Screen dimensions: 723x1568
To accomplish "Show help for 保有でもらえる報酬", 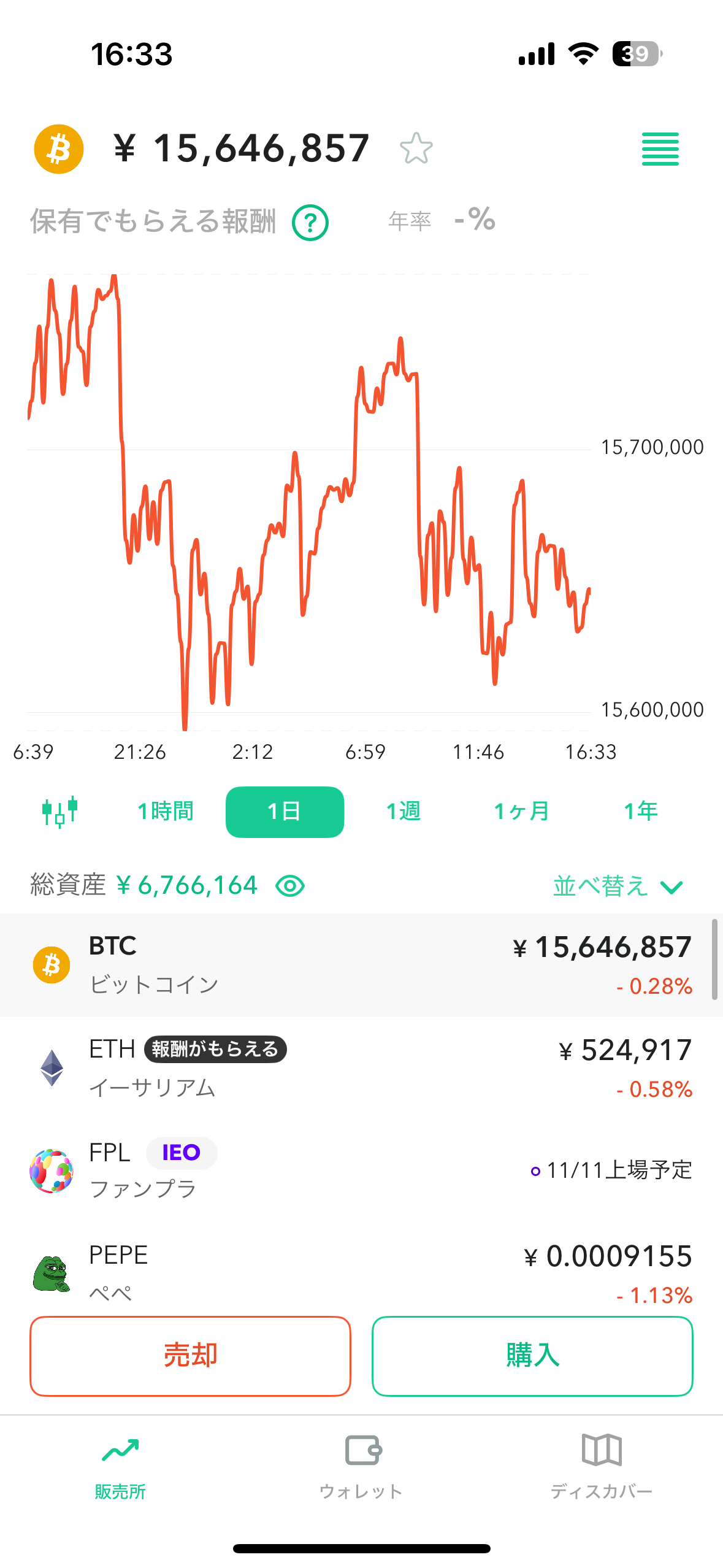I will point(310,222).
